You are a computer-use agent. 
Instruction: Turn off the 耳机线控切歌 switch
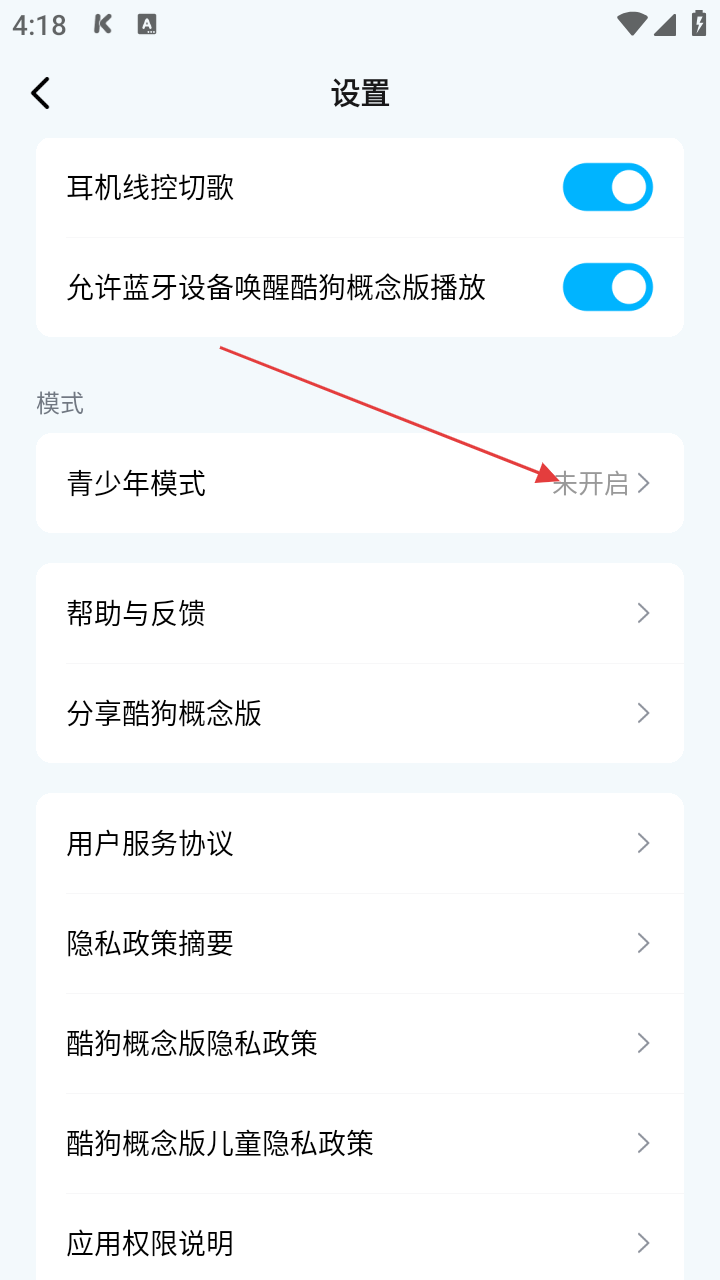point(607,188)
